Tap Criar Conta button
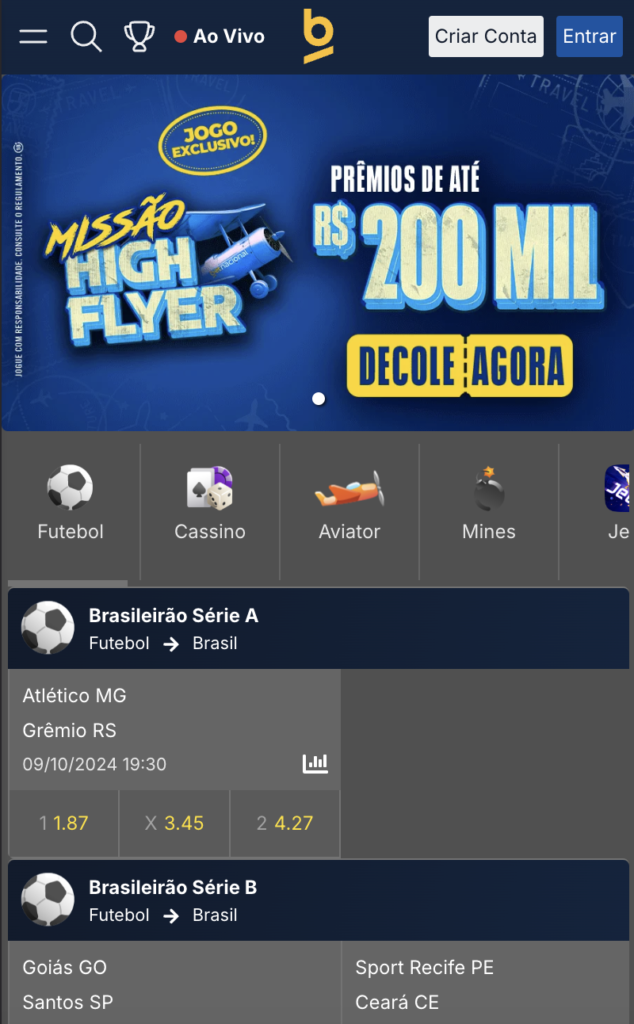Image resolution: width=634 pixels, height=1024 pixels. tap(485, 36)
